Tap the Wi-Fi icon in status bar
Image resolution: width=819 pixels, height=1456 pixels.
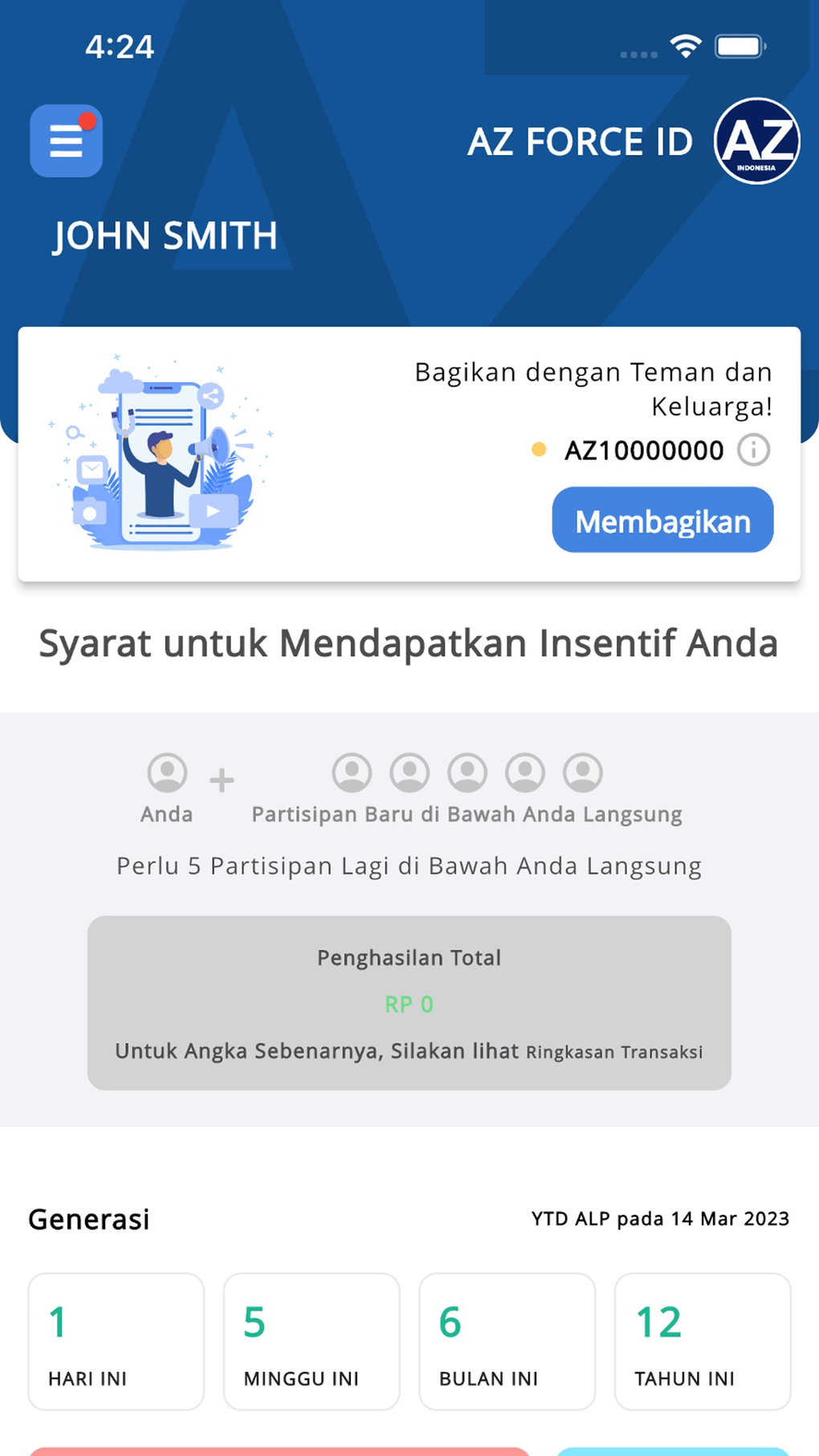(x=684, y=46)
